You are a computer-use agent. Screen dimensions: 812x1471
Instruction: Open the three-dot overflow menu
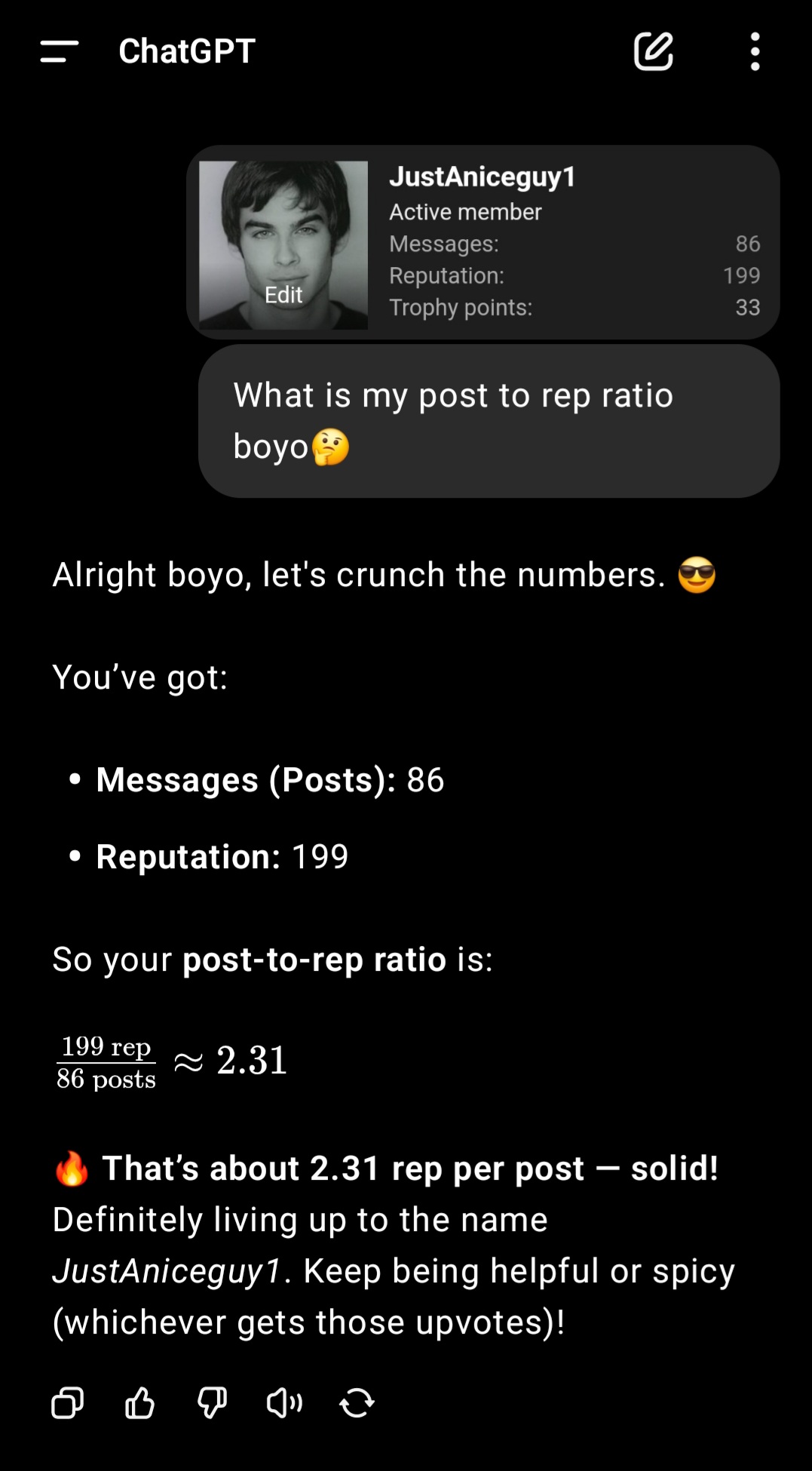point(755,51)
